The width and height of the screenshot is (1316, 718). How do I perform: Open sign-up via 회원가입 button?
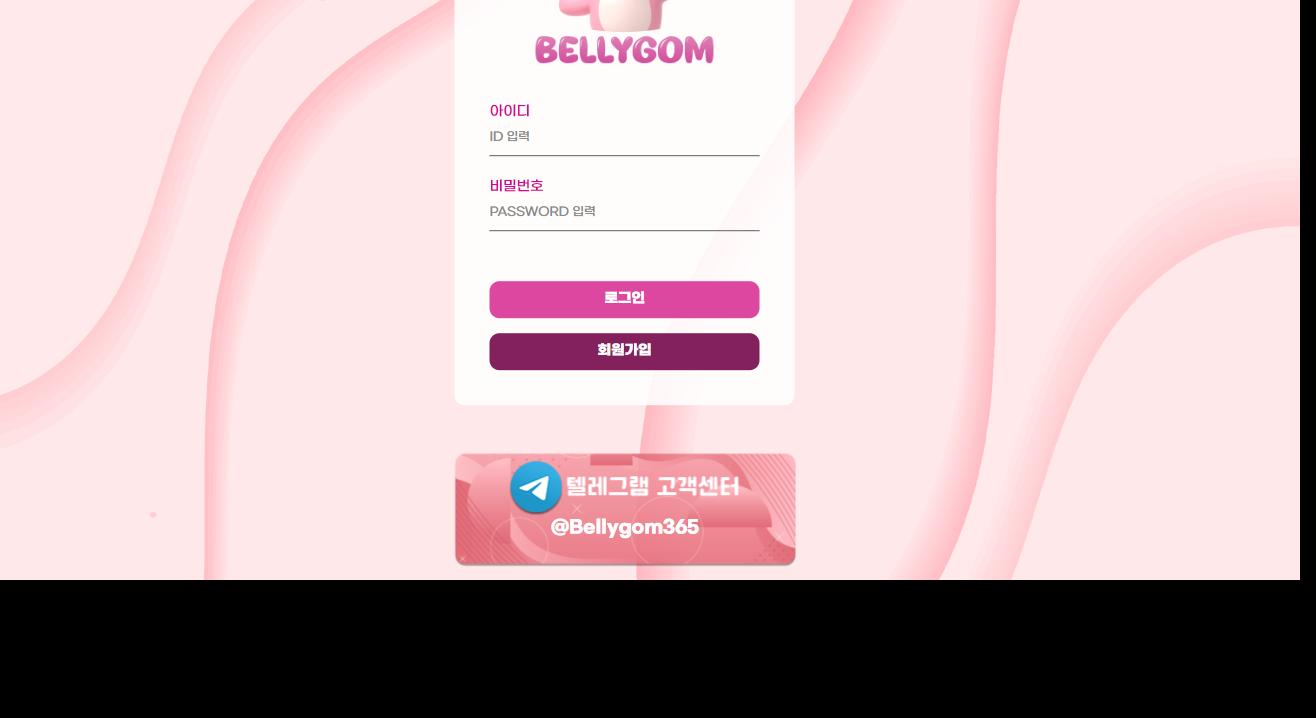click(624, 351)
